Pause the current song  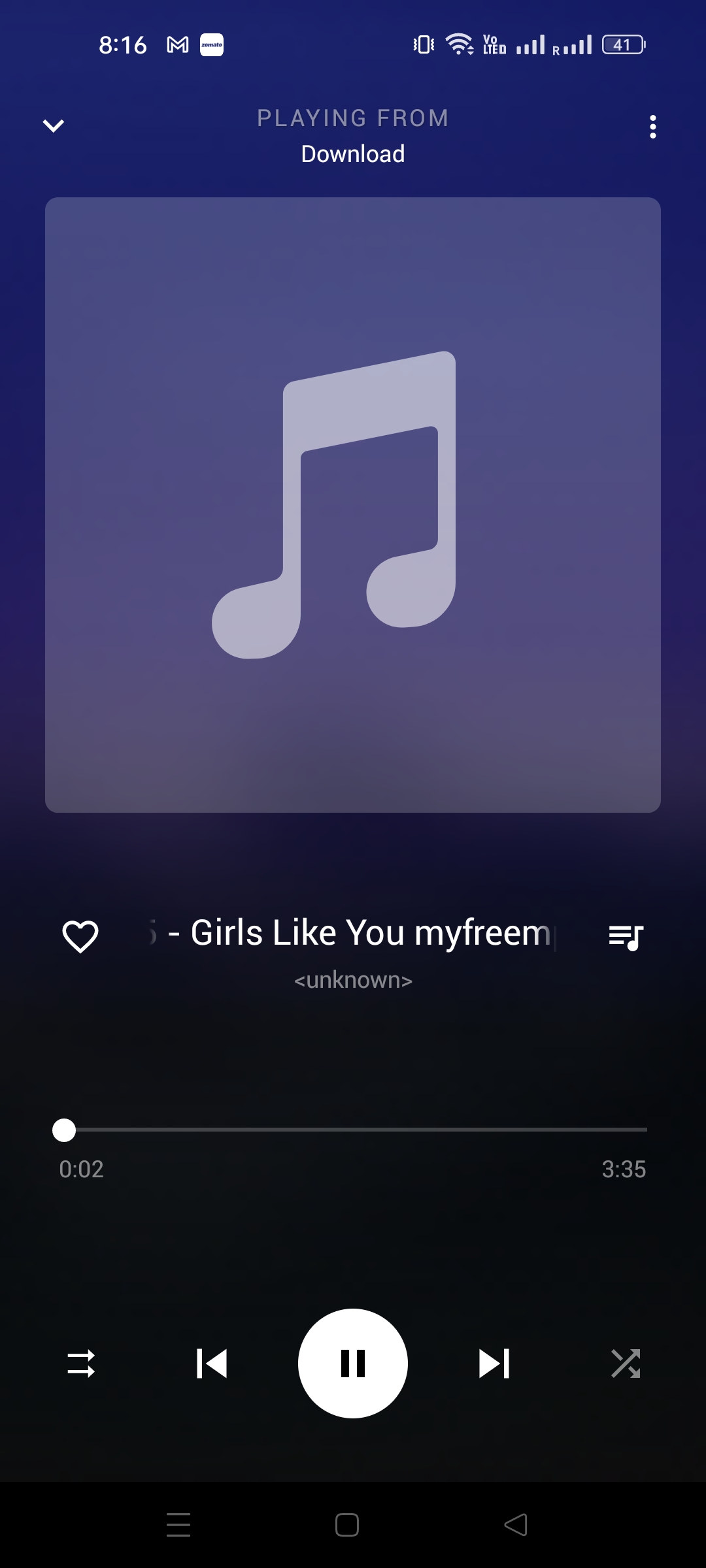tap(353, 1364)
